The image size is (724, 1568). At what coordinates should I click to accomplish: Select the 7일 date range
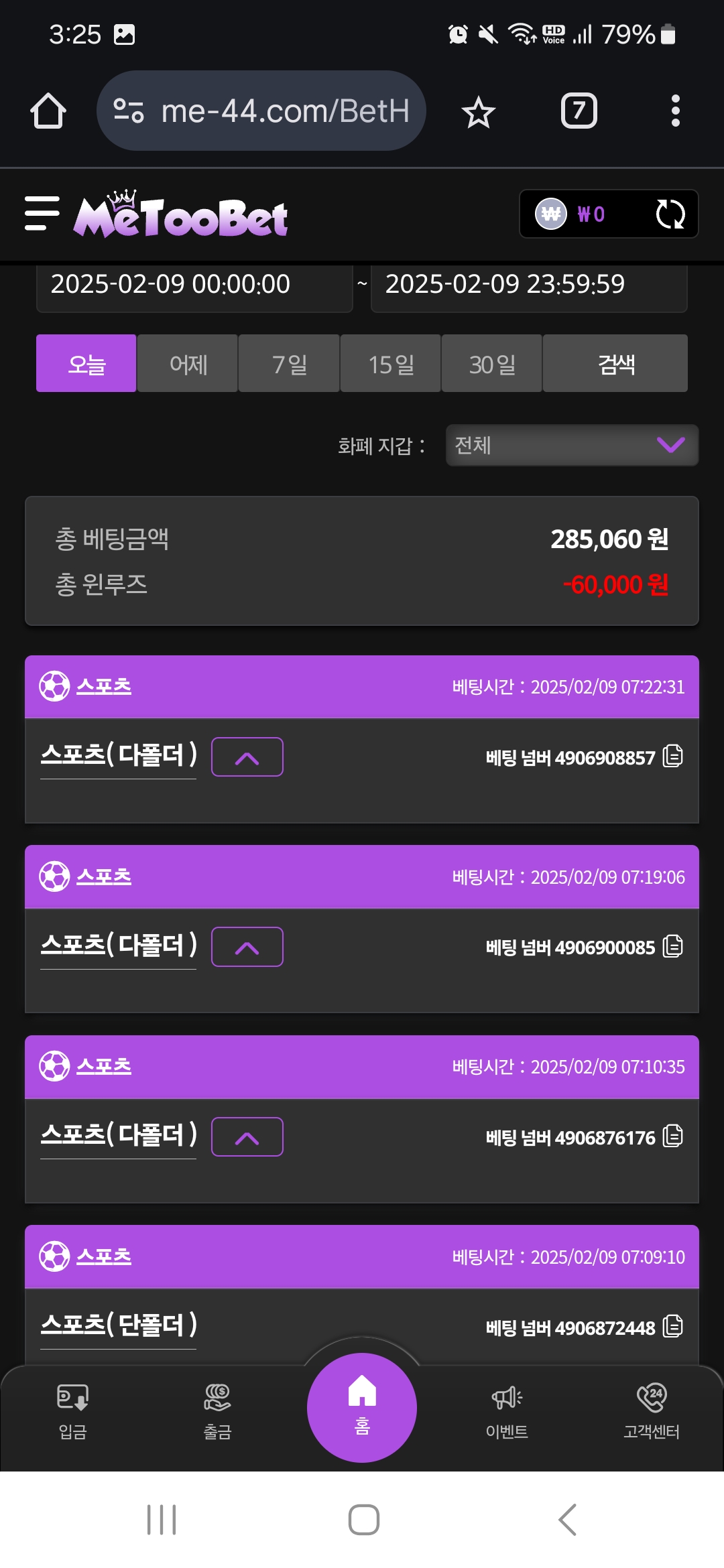pos(289,364)
